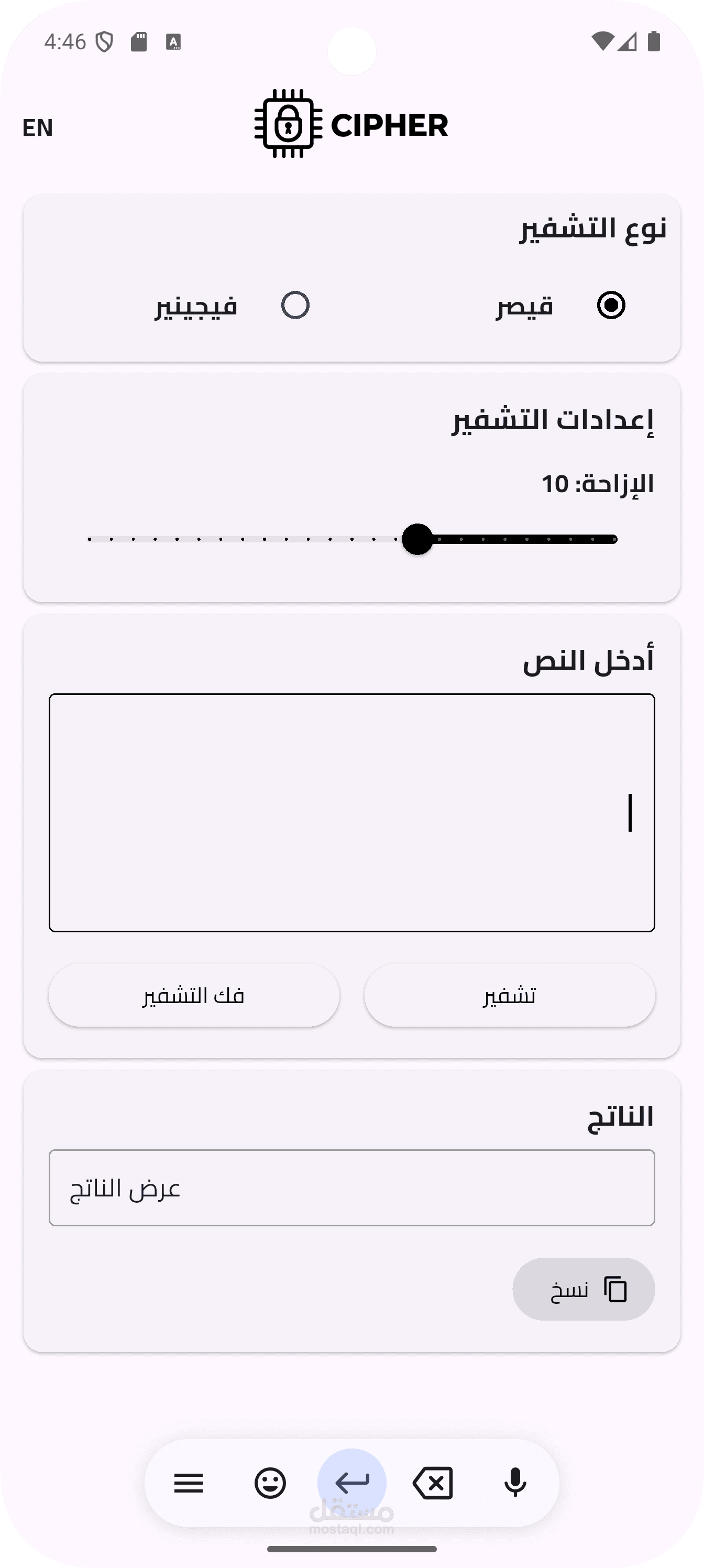Viewport: 704px width, 1568px height.
Task: Start voice input with the microphone
Action: coord(515,1483)
